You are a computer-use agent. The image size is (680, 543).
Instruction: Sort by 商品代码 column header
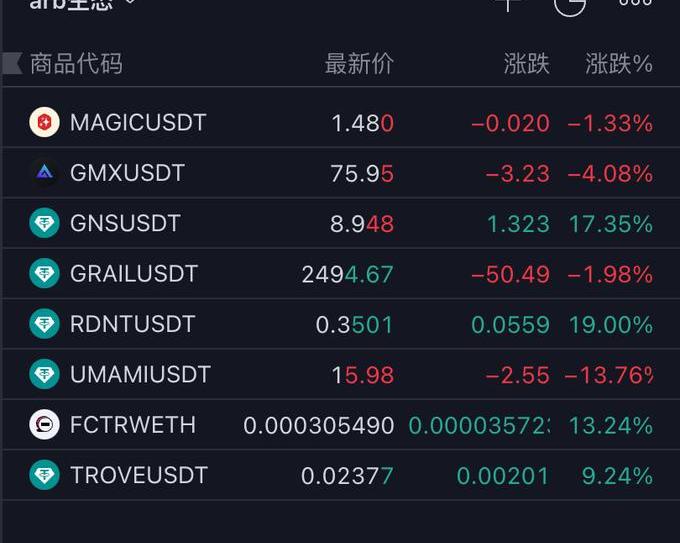coord(76,64)
